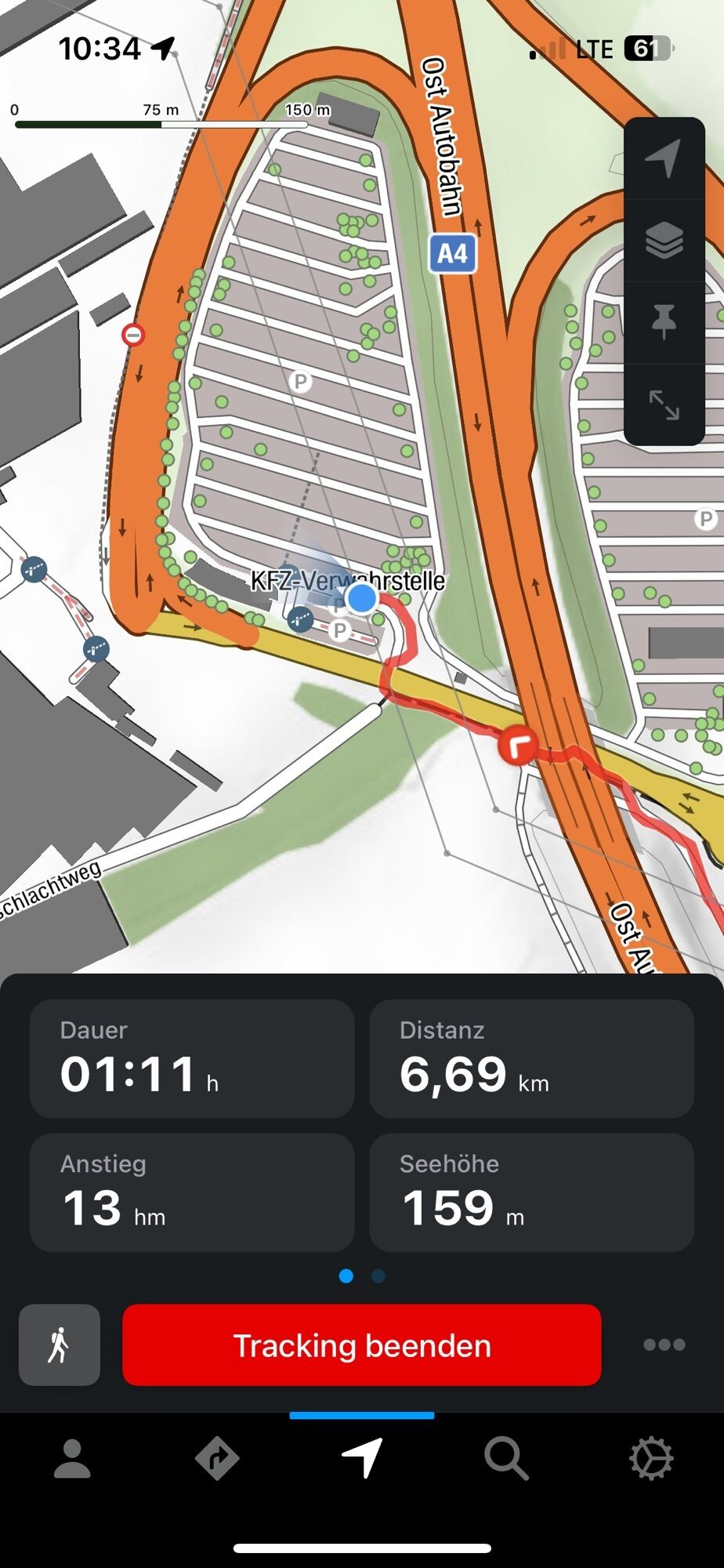Select the Anstieg ascent card
The image size is (724, 1568).
coord(192,1192)
